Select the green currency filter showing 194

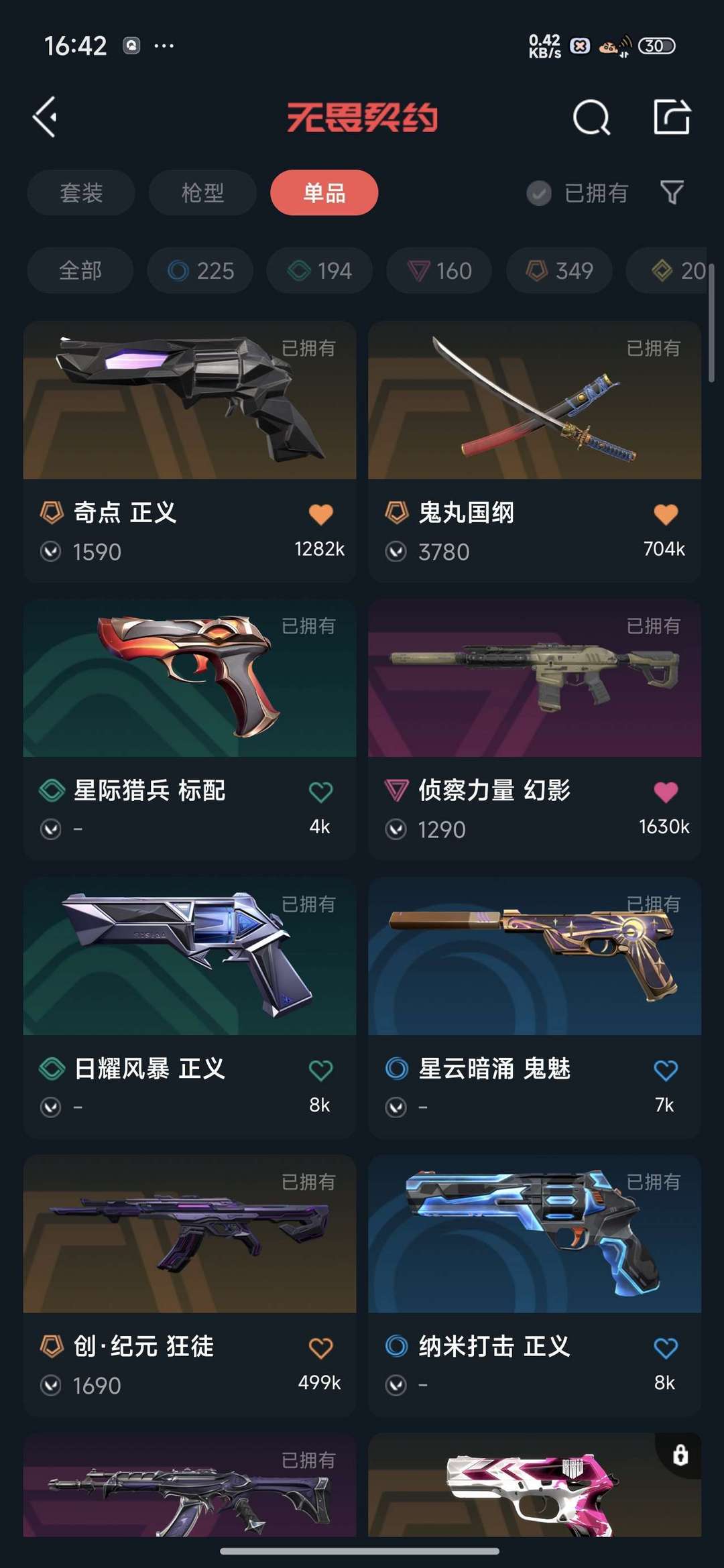(318, 271)
